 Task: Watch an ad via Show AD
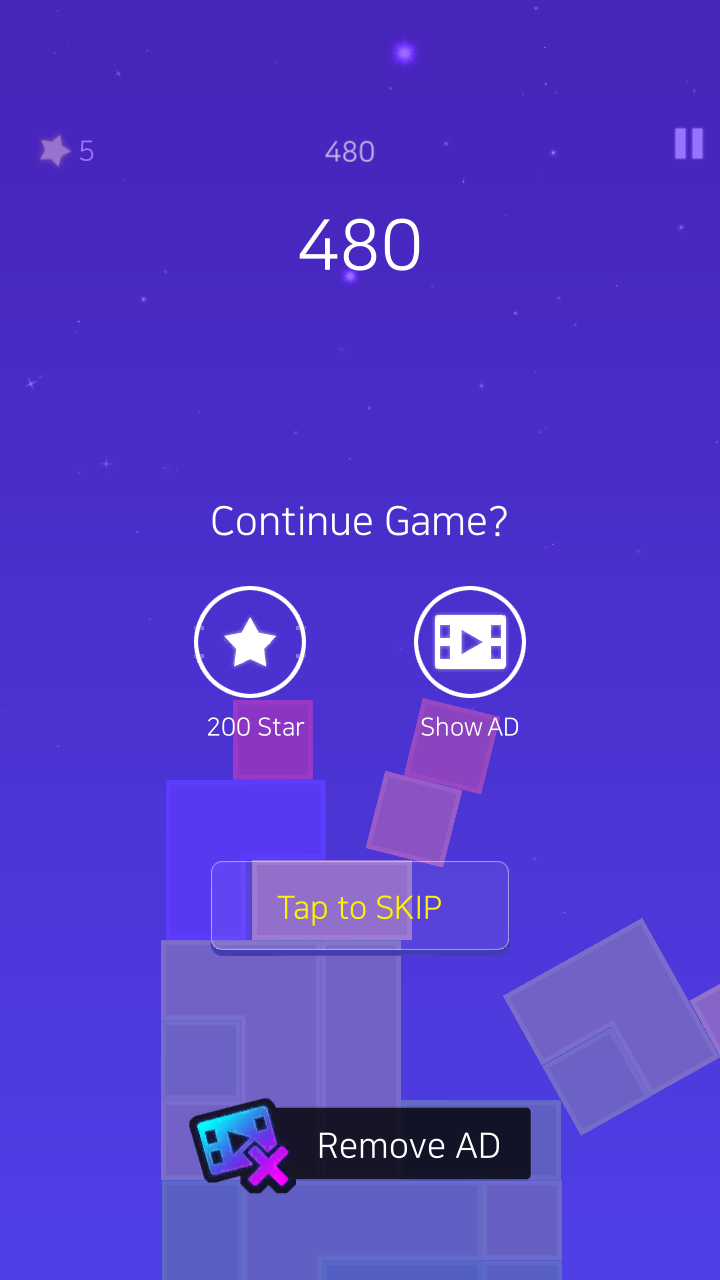(470, 642)
